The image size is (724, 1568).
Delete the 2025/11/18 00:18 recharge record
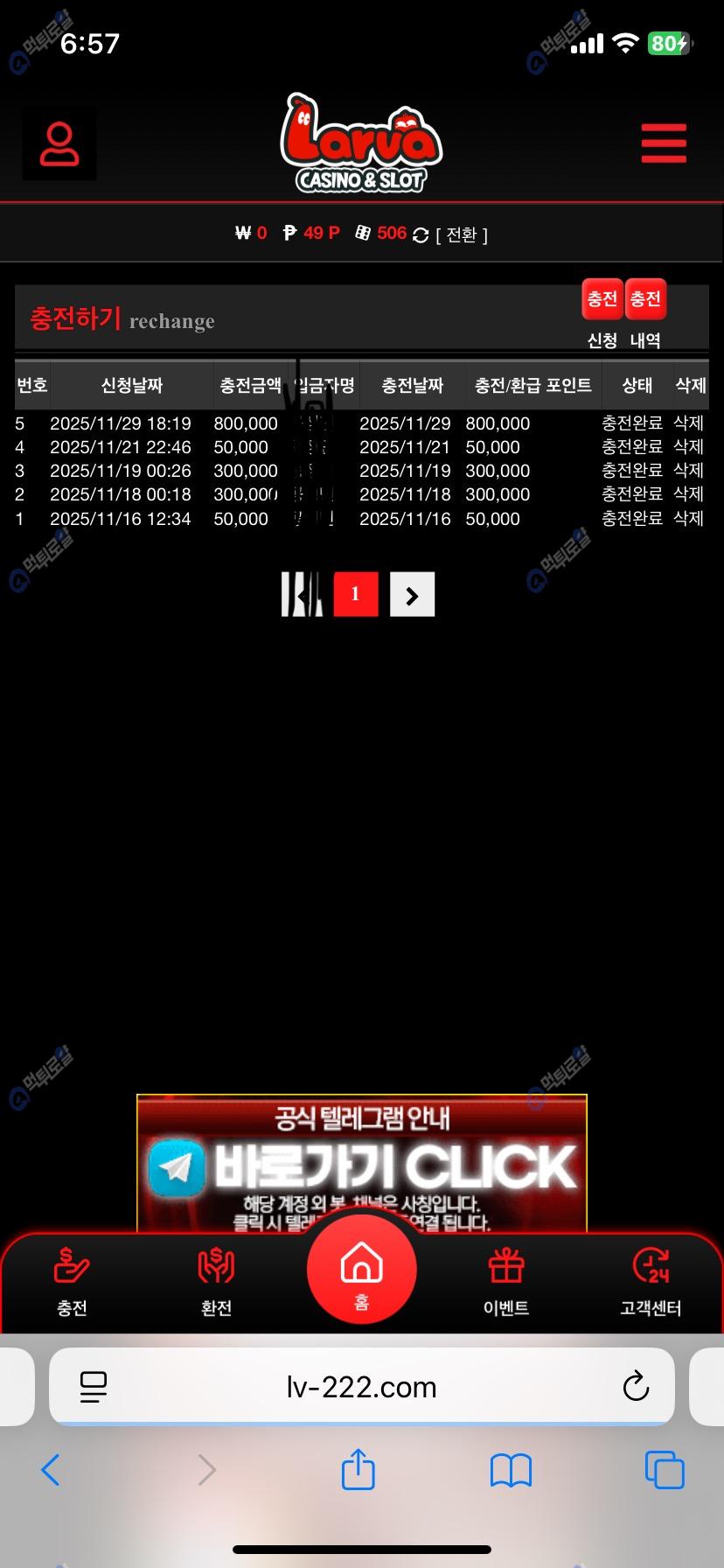688,494
